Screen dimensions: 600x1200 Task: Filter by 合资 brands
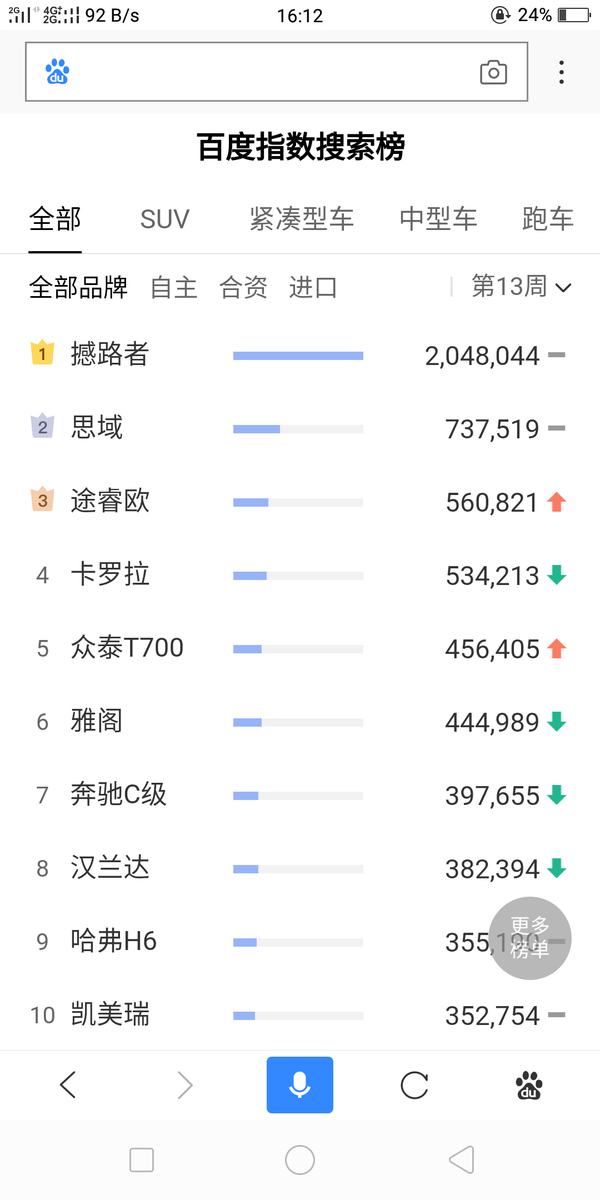pos(244,288)
